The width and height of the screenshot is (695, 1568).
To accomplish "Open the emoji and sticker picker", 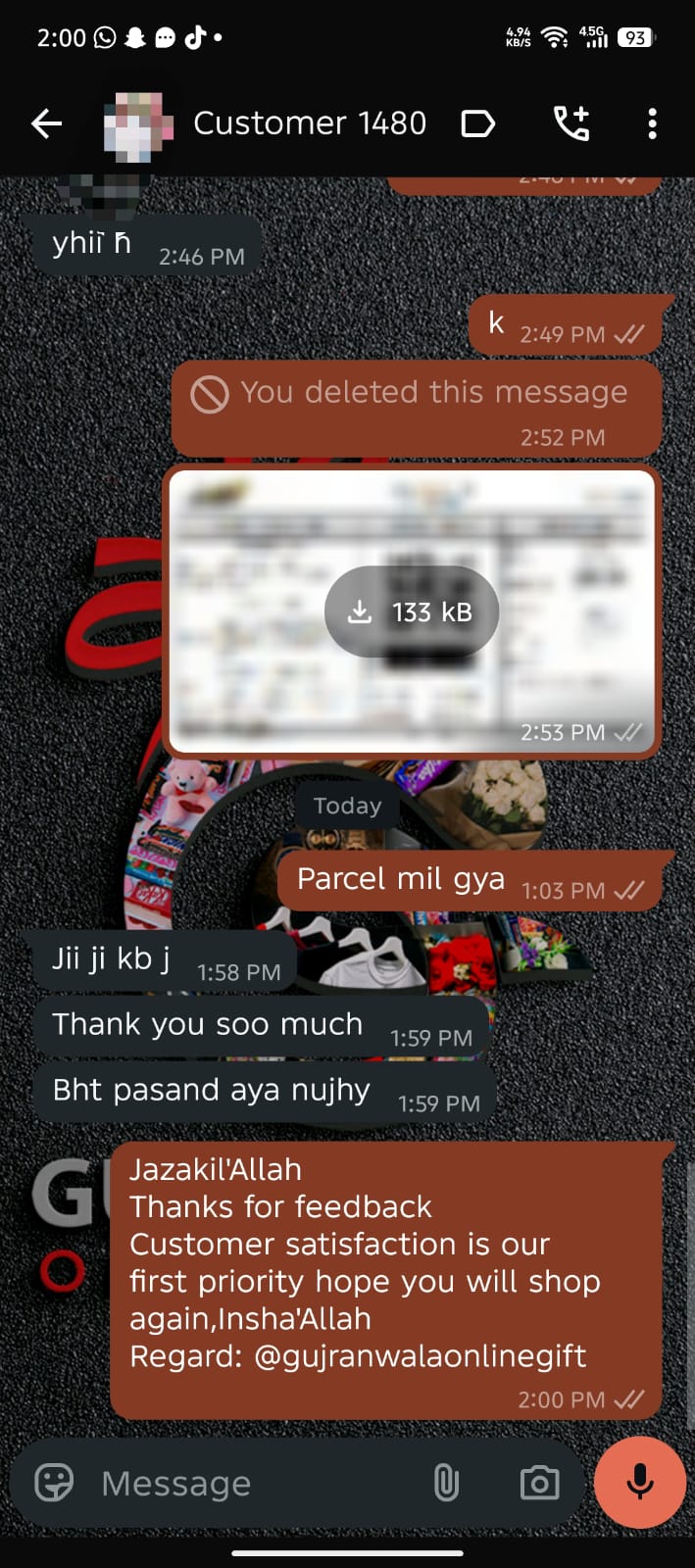I will [54, 1483].
